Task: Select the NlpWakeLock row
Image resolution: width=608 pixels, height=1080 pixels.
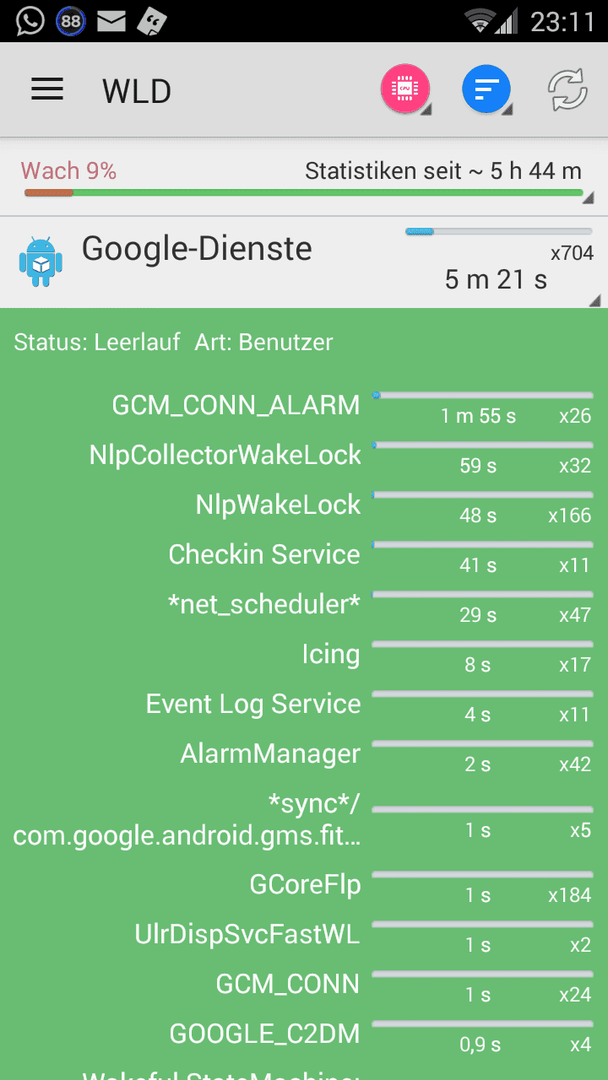Action: coord(304,506)
